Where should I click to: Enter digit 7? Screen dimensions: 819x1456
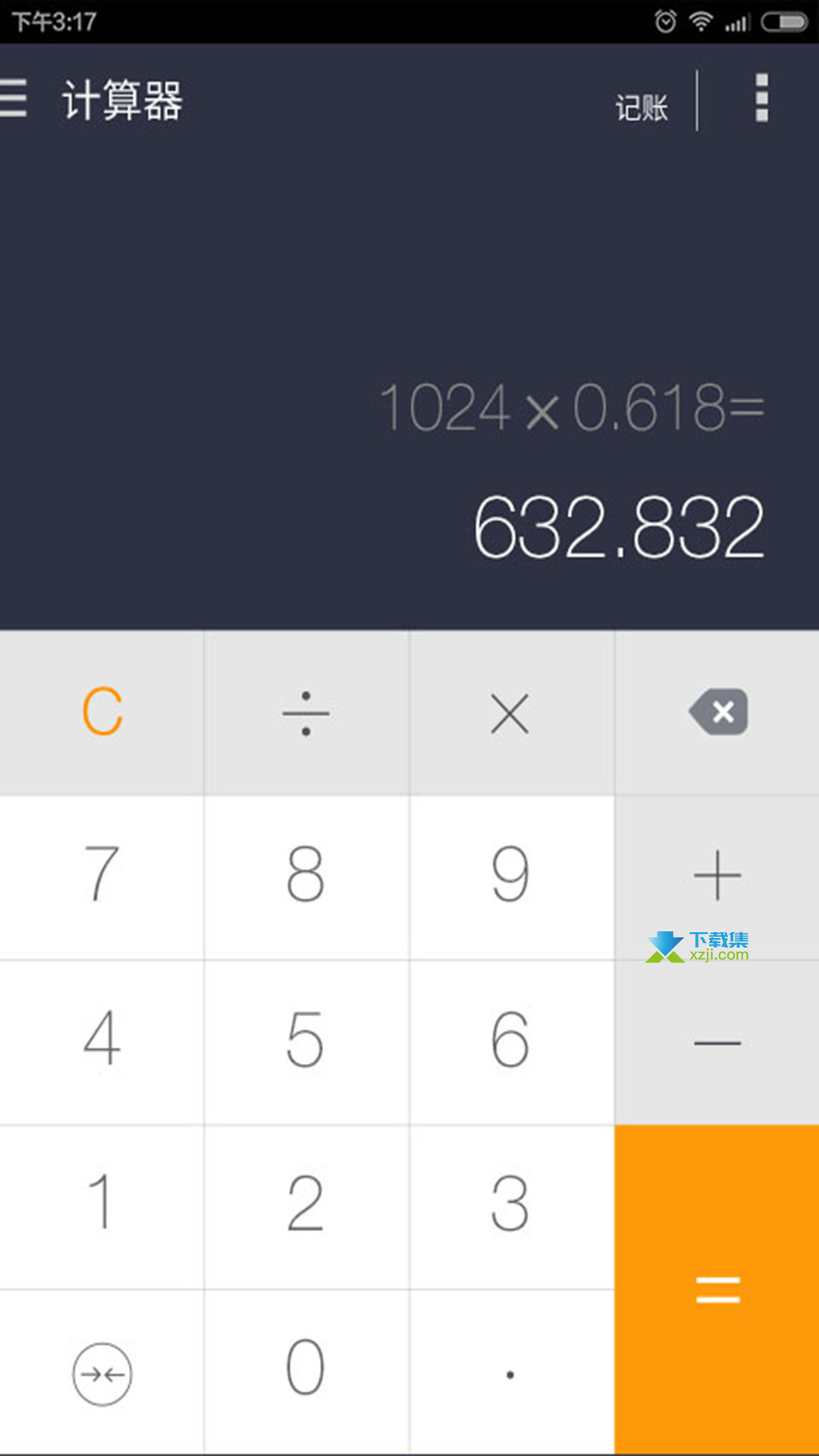(102, 877)
